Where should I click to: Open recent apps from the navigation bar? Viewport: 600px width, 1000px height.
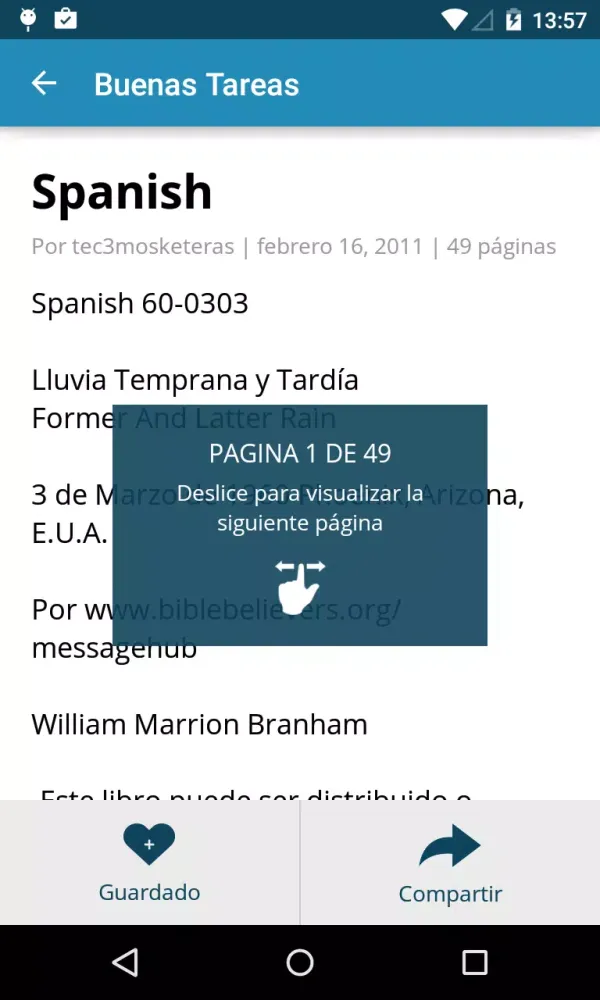point(474,962)
